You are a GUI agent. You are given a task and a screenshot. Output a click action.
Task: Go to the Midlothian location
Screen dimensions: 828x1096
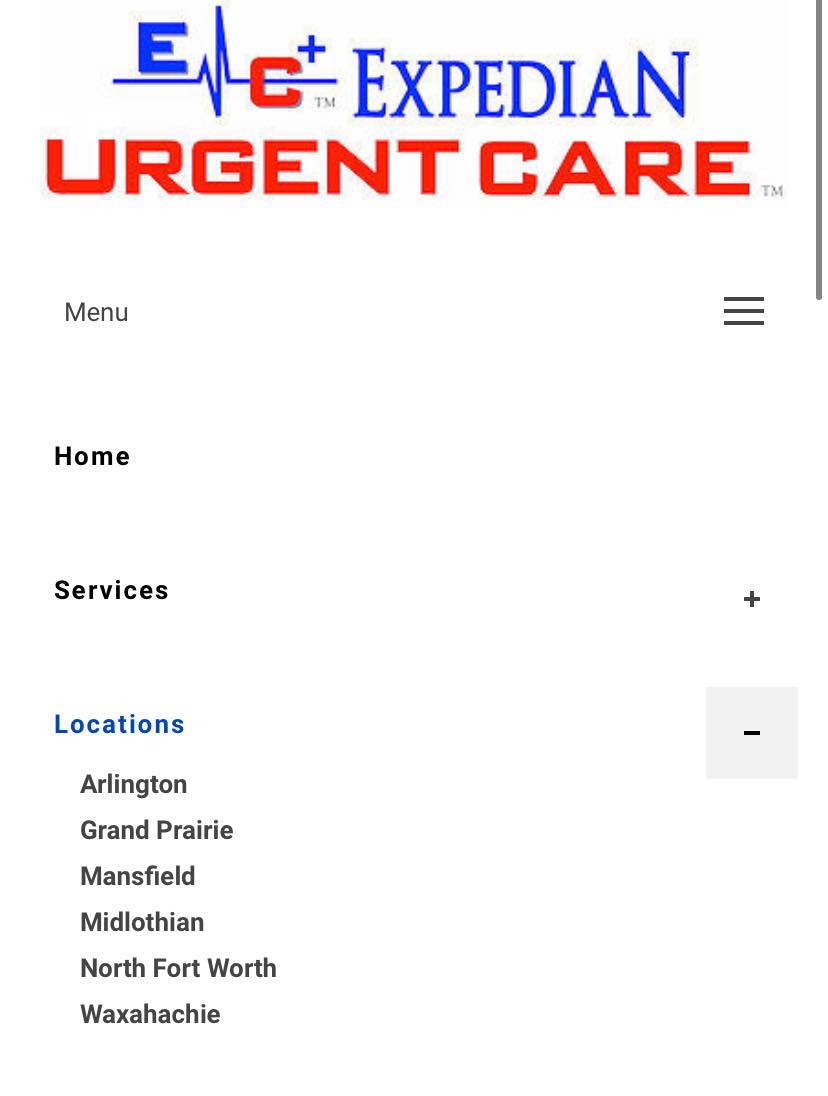pyautogui.click(x=142, y=923)
